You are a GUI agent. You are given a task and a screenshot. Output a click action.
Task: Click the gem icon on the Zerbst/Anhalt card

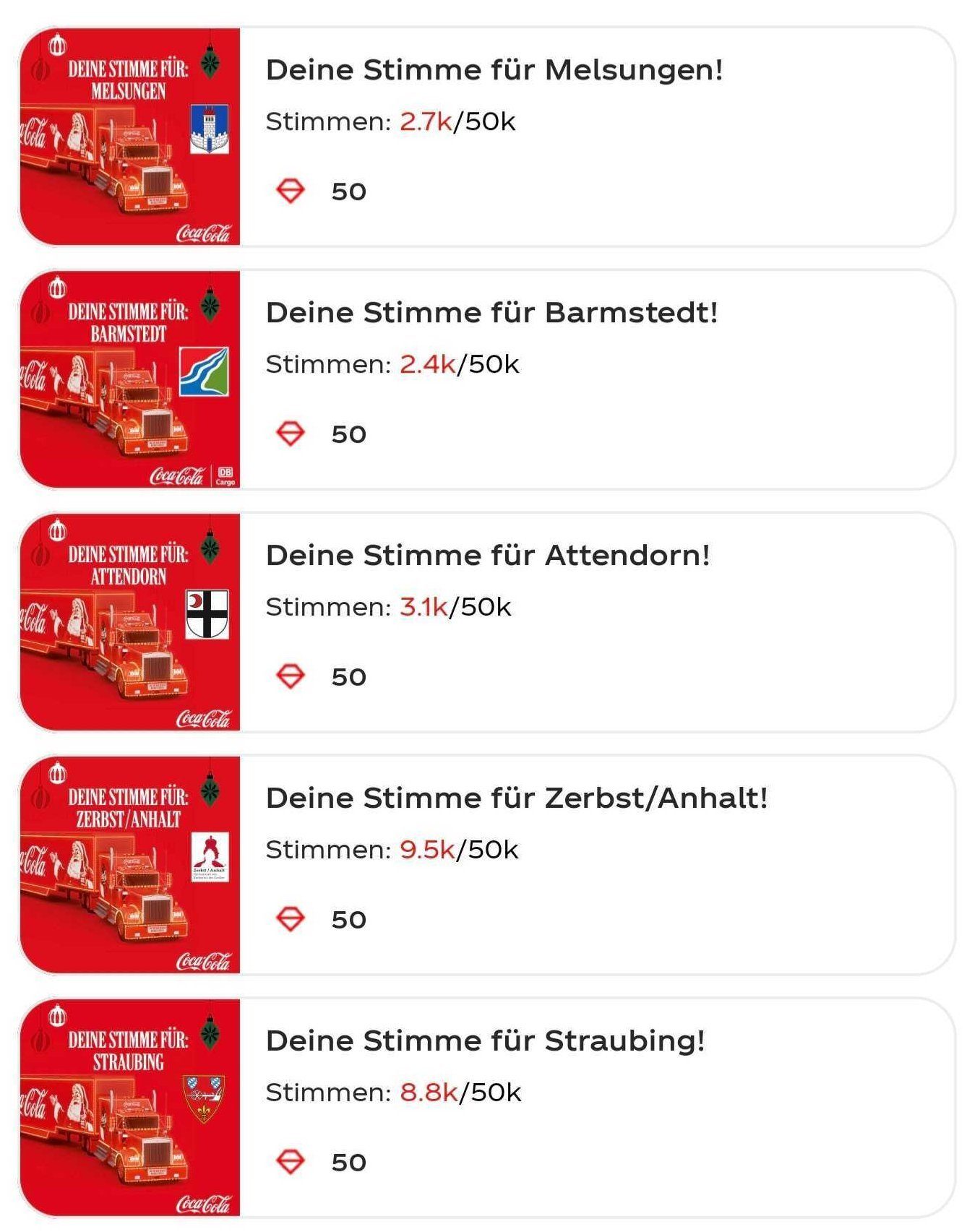(291, 919)
